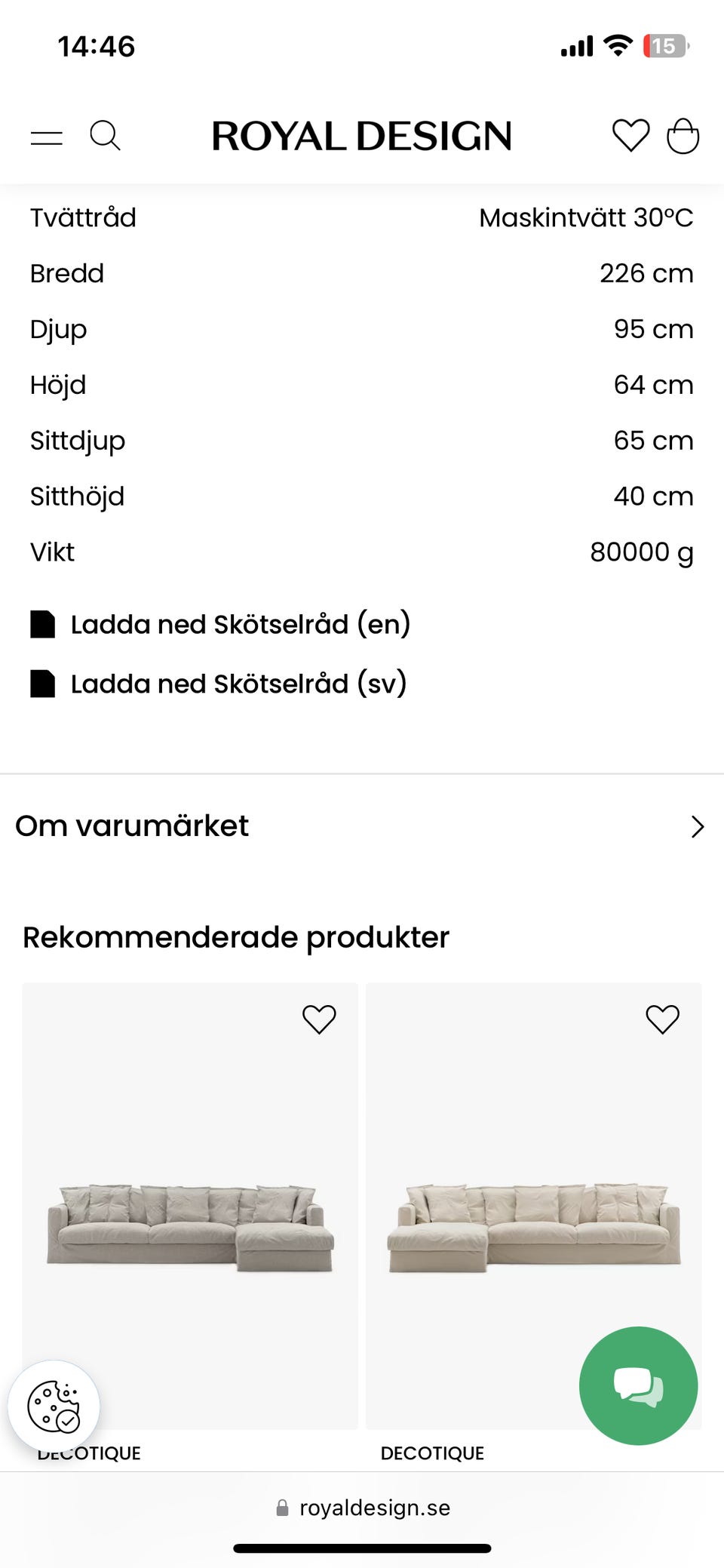Open cookie settings
724x1568 pixels.
coord(54,1406)
